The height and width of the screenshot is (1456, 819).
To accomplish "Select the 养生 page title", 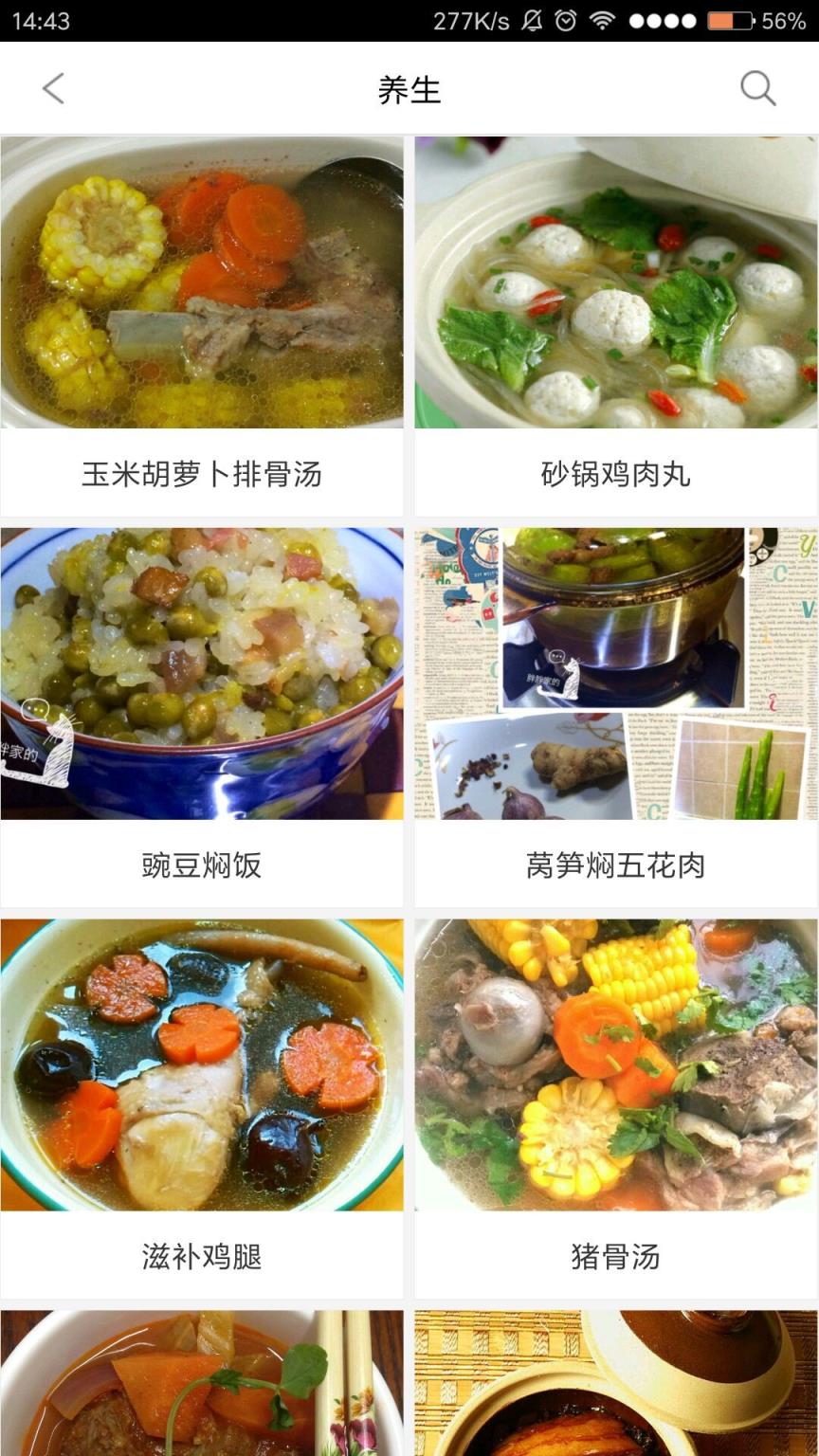I will tap(409, 89).
